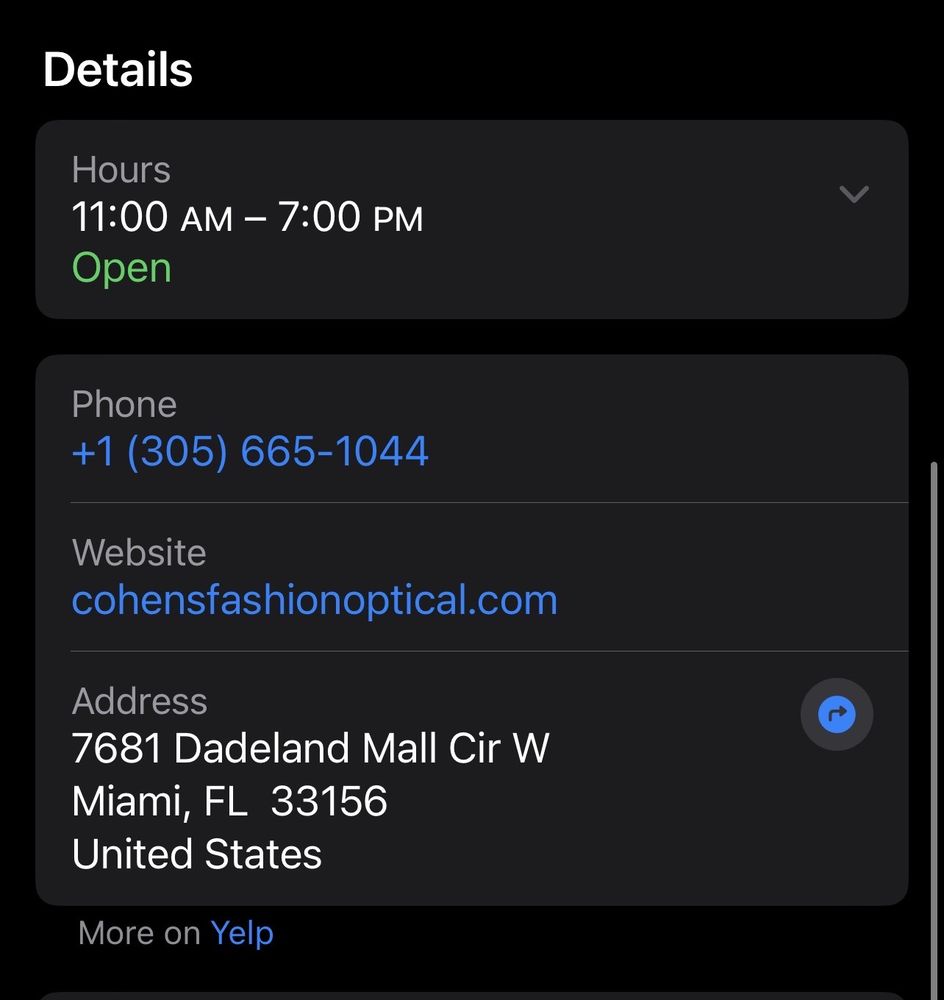Tap the address 7681 Dadeland Mall Cir W

click(x=310, y=748)
